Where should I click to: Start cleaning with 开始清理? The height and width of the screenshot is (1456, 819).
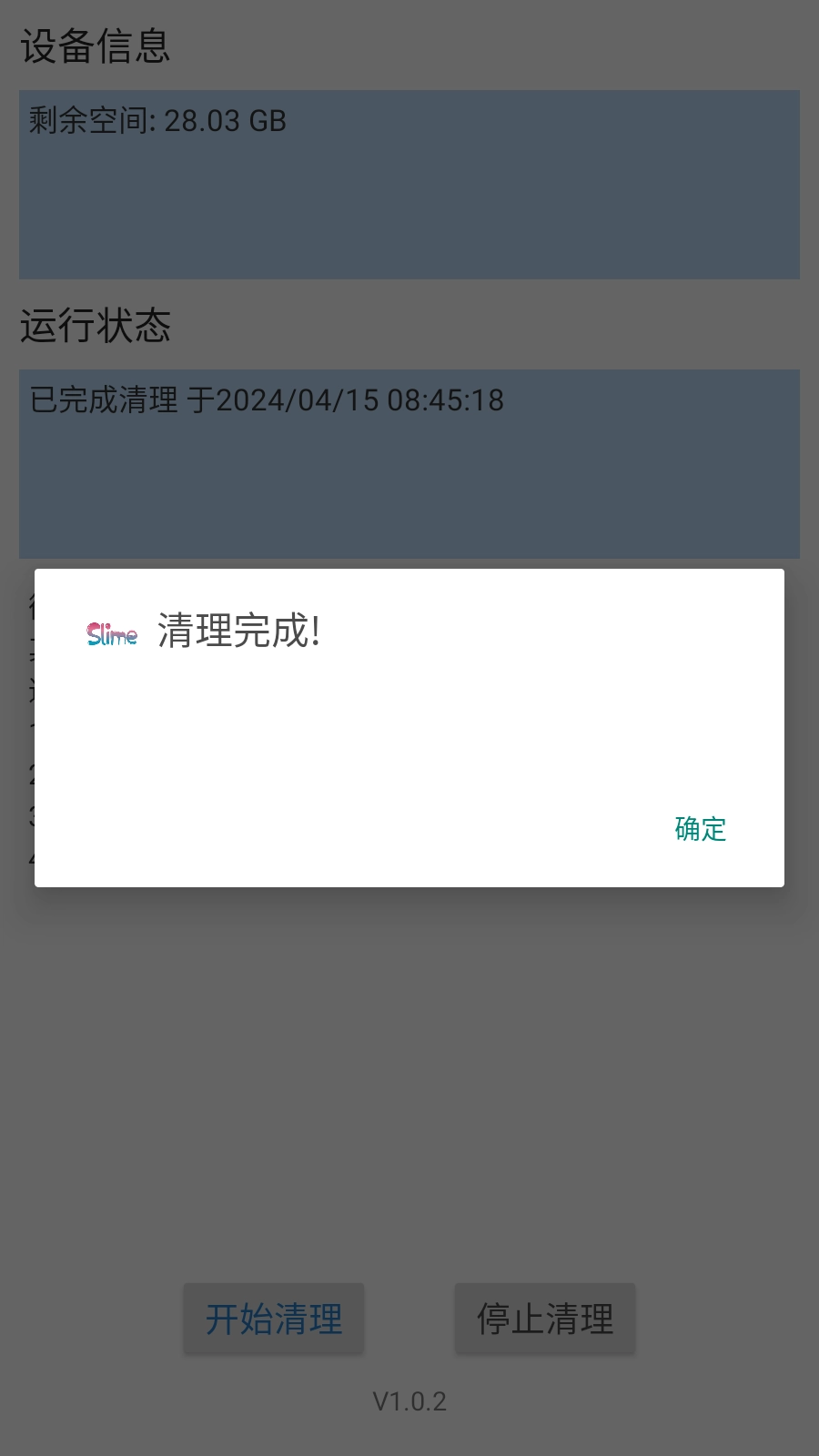tap(273, 1318)
